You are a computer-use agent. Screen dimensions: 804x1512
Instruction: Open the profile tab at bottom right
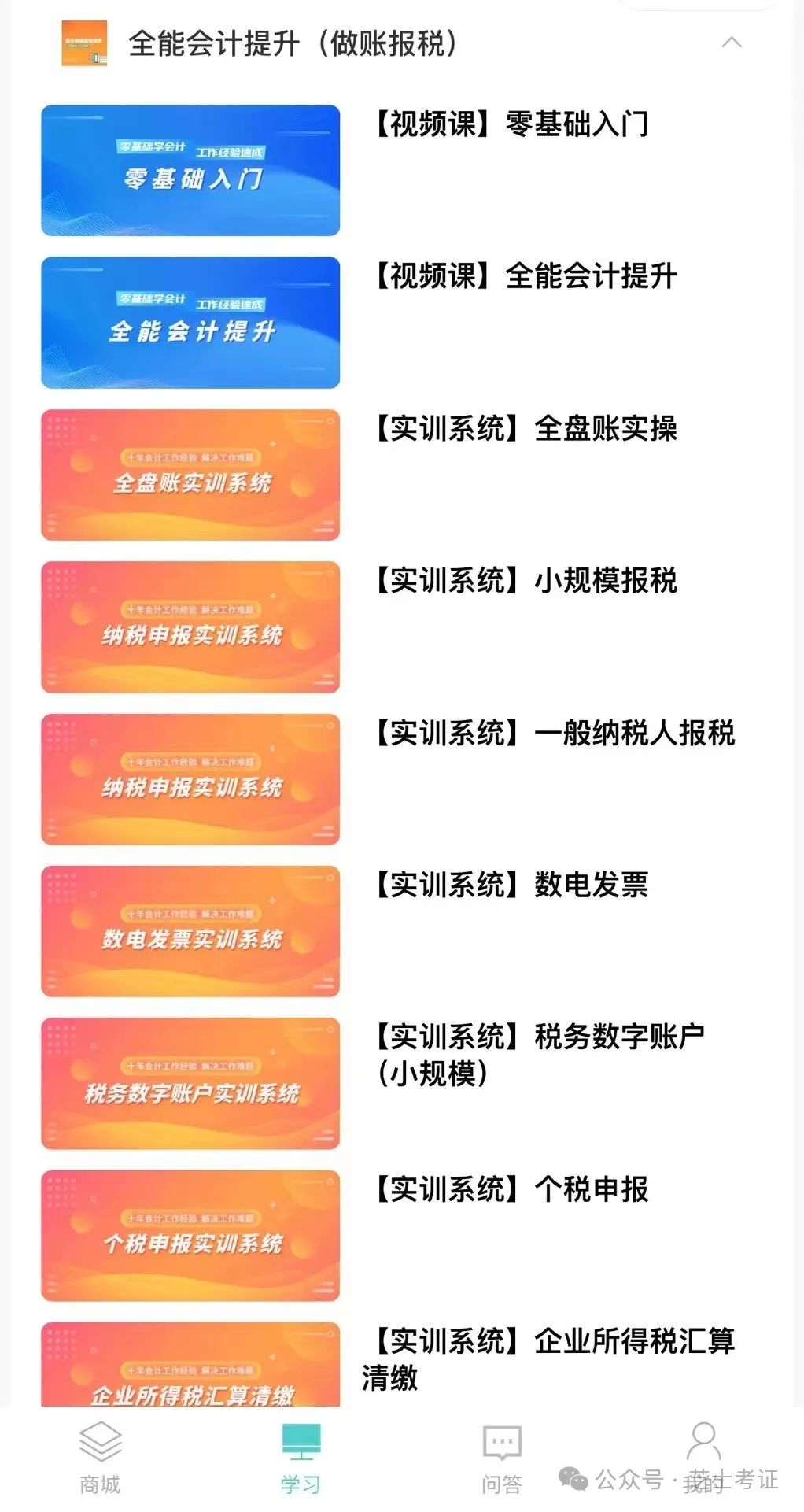point(703,1458)
